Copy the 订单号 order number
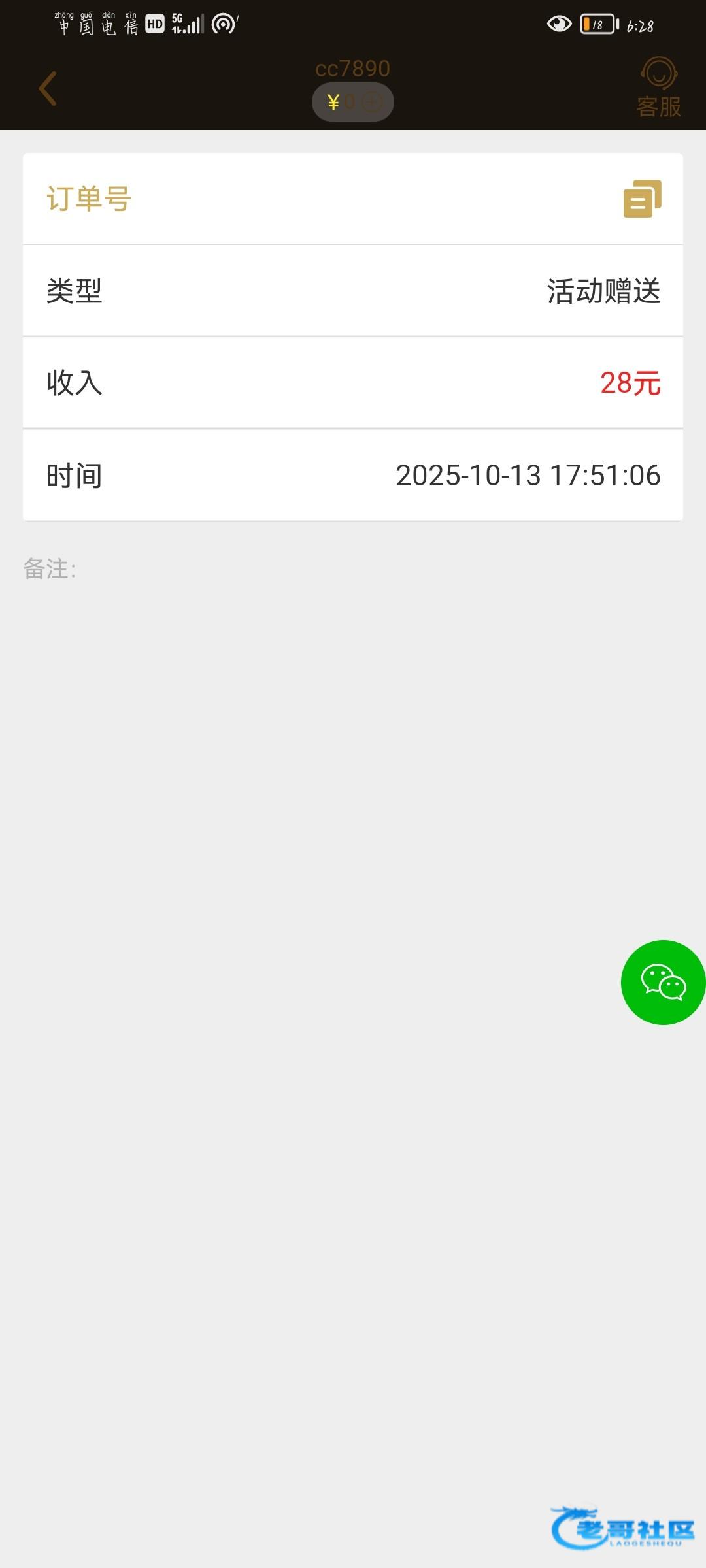The width and height of the screenshot is (706, 1568). [x=642, y=199]
